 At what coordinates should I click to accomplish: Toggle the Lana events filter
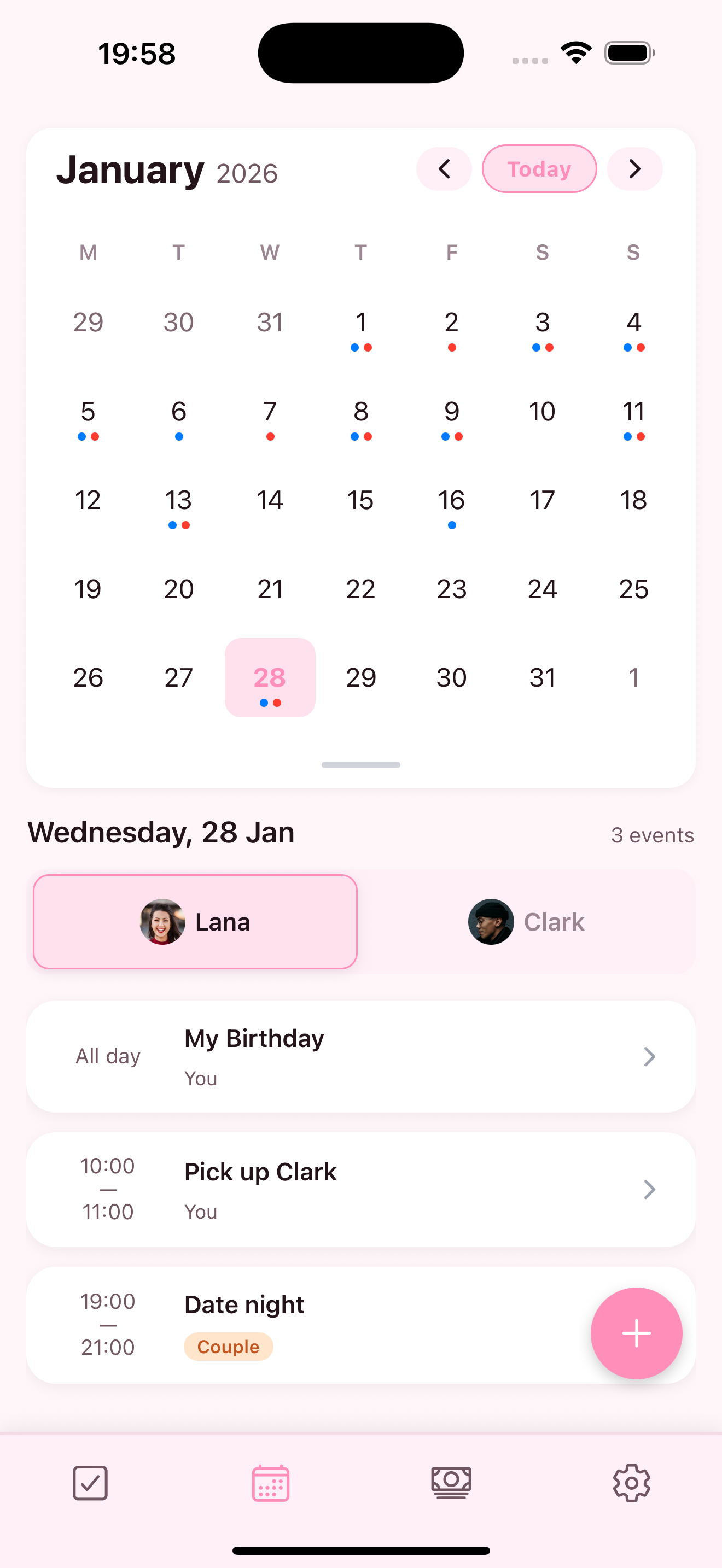click(194, 922)
